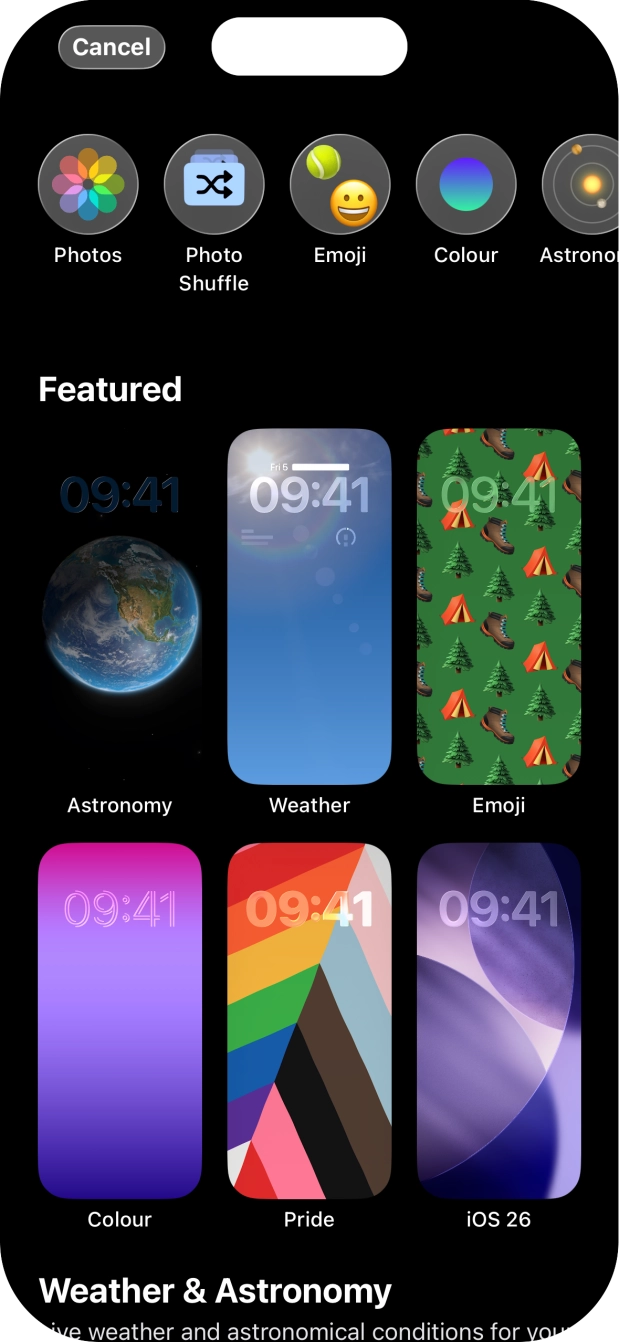
Task: Cancel adding a new wallpaper
Action: [x=111, y=47]
